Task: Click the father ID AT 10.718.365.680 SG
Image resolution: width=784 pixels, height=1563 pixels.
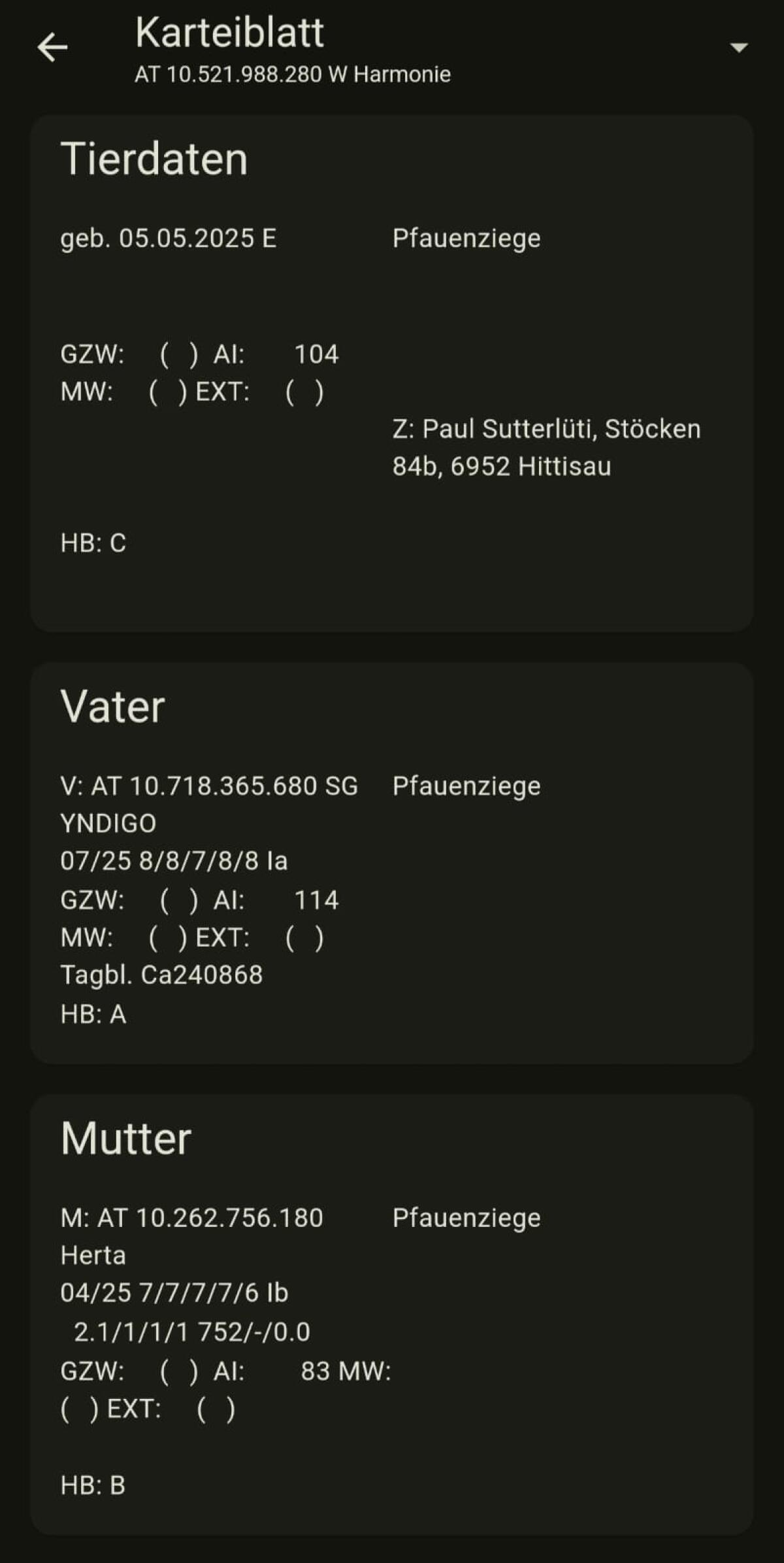Action: 209,786
